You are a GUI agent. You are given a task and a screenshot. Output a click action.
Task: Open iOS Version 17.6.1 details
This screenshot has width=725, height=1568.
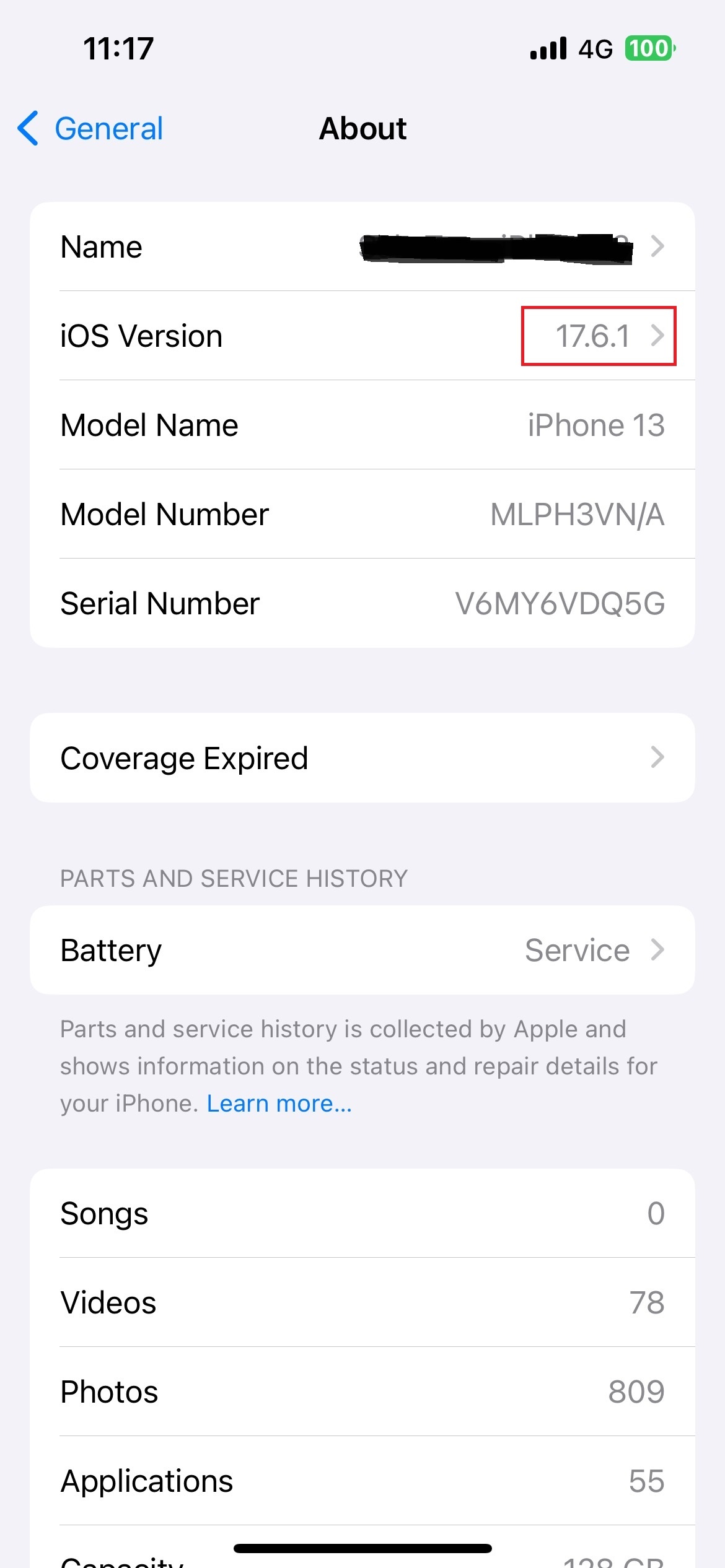tap(362, 336)
